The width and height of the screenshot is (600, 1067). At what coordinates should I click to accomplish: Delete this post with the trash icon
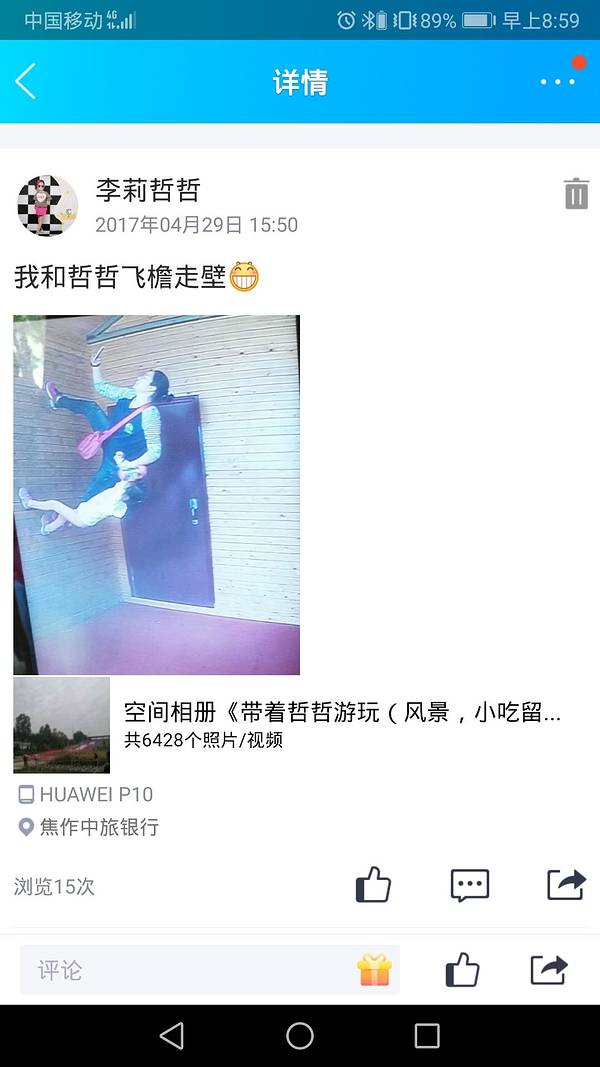click(576, 193)
